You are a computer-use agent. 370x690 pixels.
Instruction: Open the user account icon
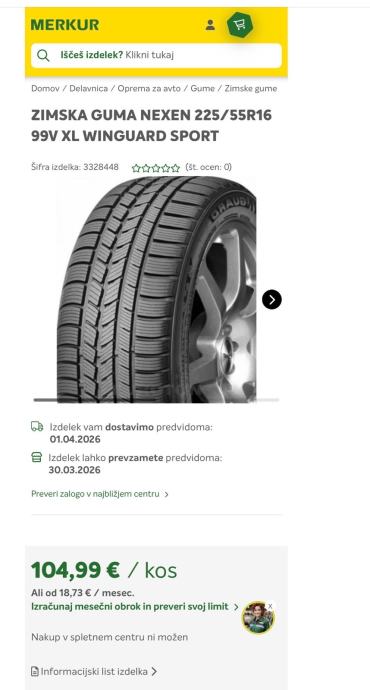[x=210, y=25]
